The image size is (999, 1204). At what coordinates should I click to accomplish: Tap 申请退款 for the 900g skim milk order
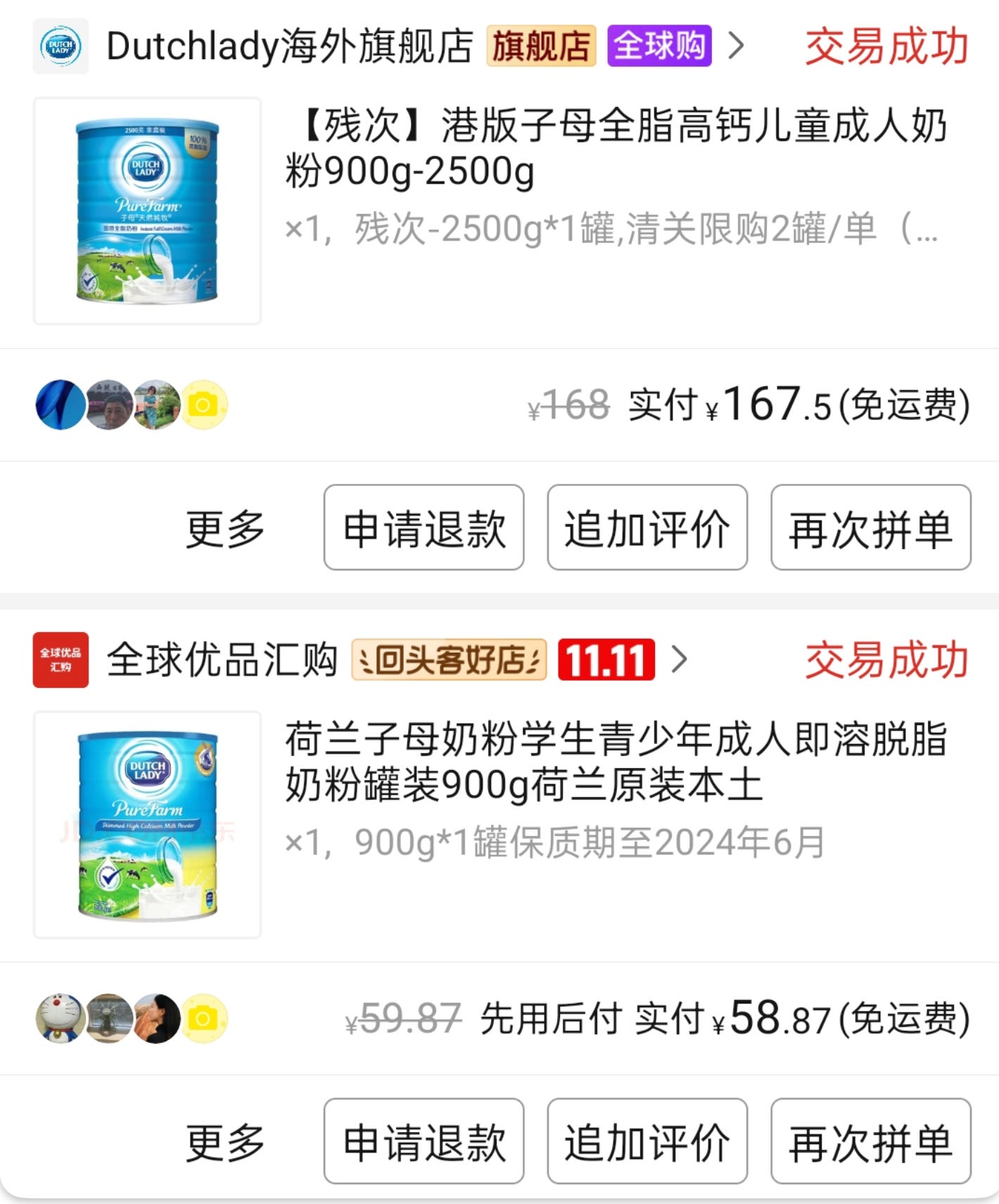[424, 1141]
